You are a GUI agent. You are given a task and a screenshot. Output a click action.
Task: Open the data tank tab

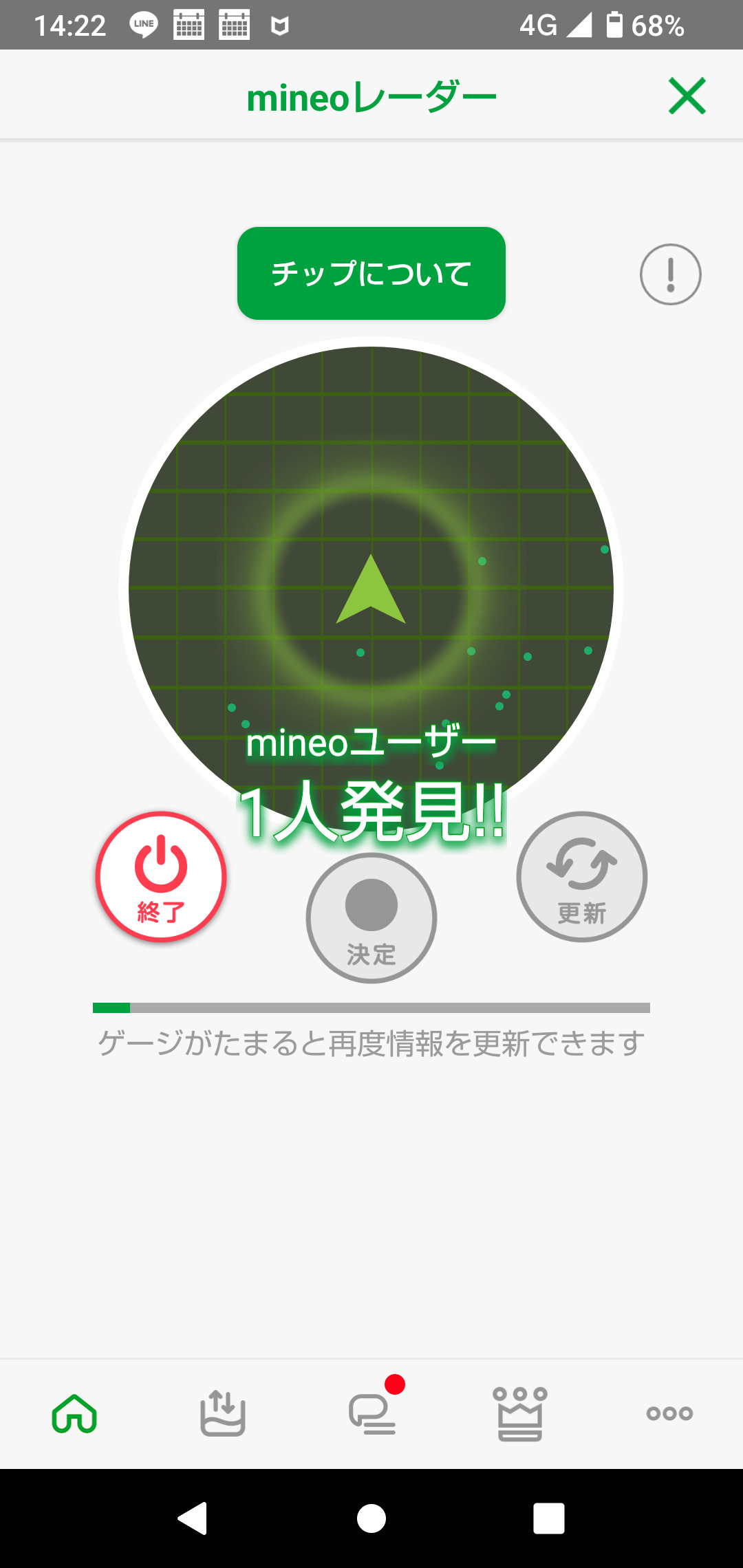pos(223,1413)
